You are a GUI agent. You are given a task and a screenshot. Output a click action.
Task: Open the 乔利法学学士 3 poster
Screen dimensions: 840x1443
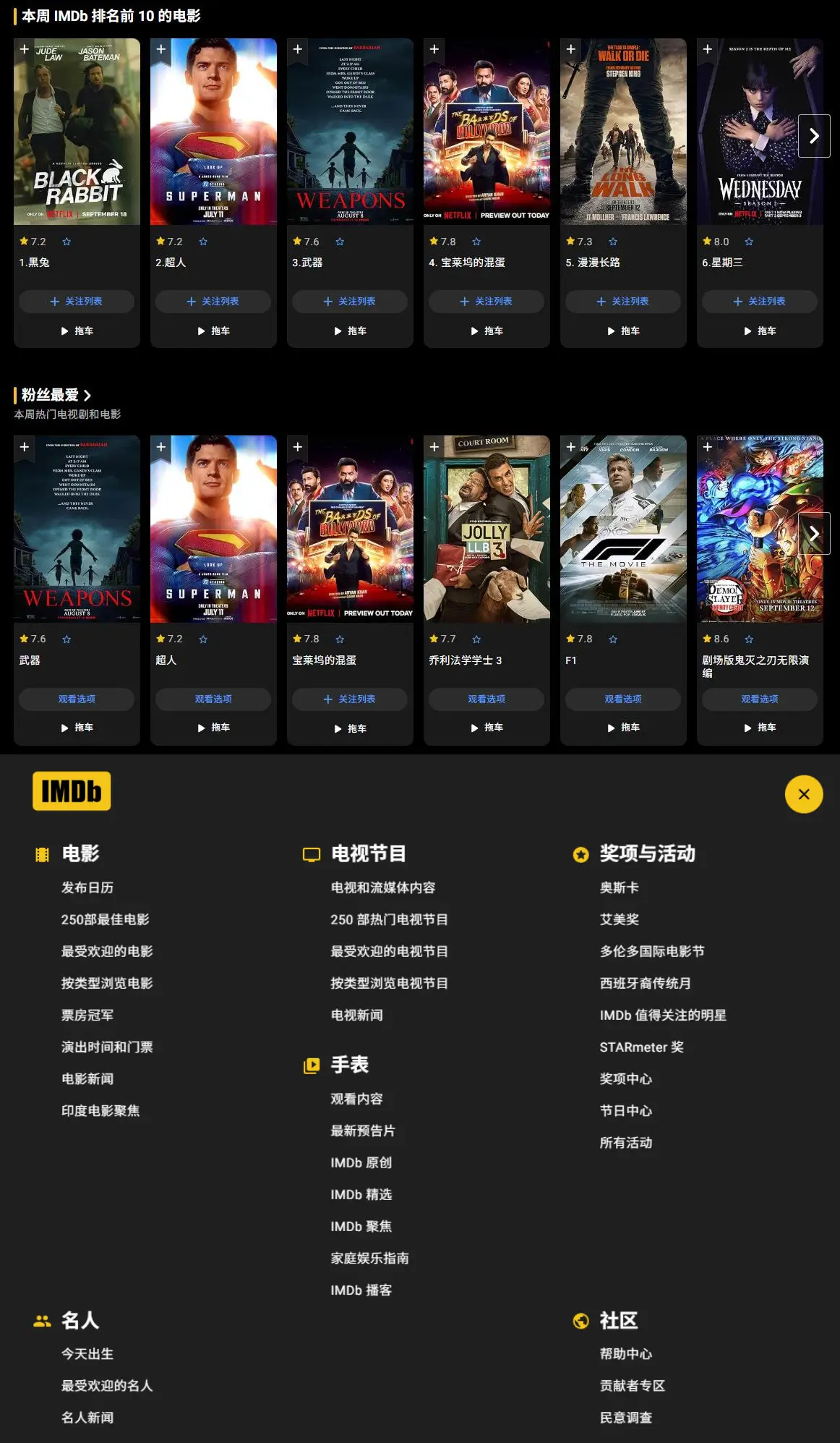click(x=487, y=529)
